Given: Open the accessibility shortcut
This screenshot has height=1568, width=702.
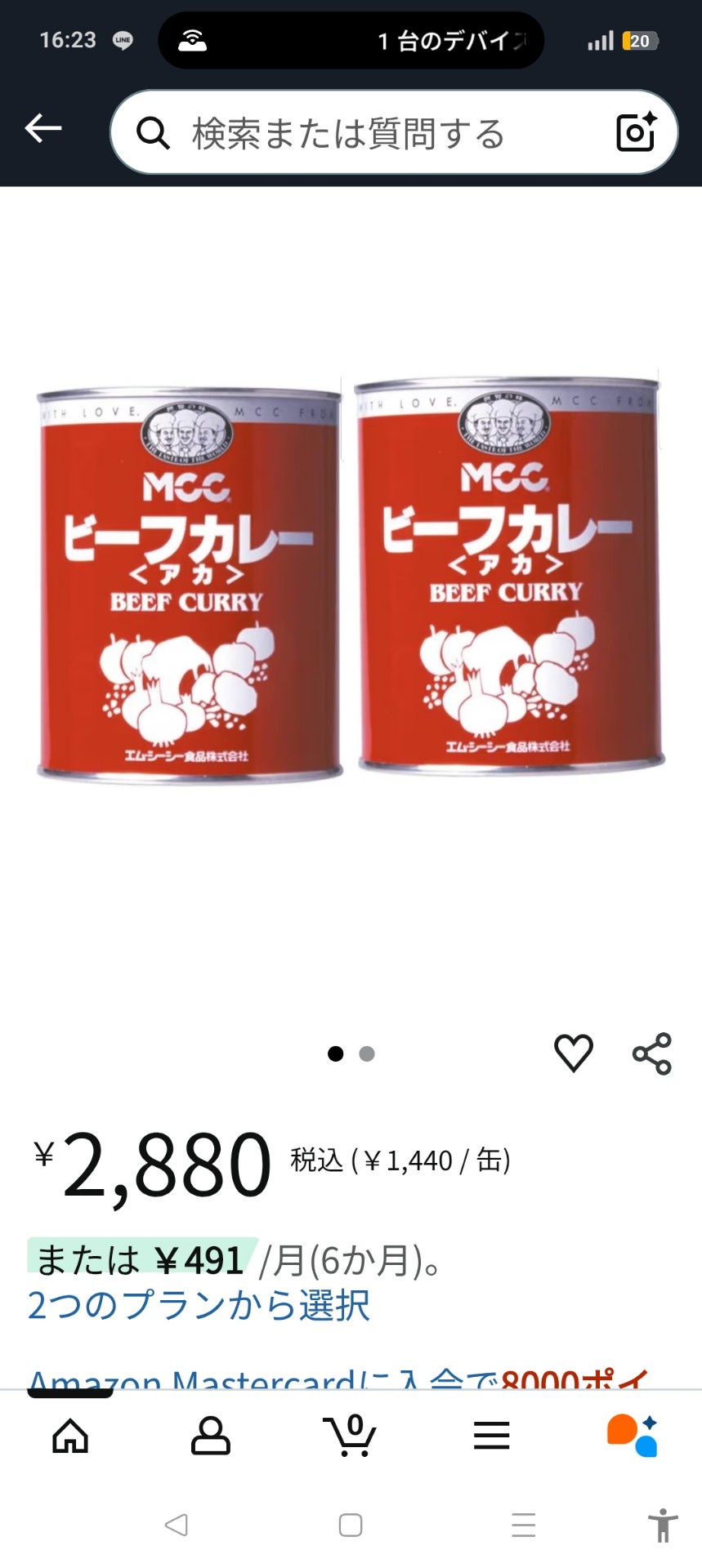Looking at the screenshot, I should [663, 1525].
